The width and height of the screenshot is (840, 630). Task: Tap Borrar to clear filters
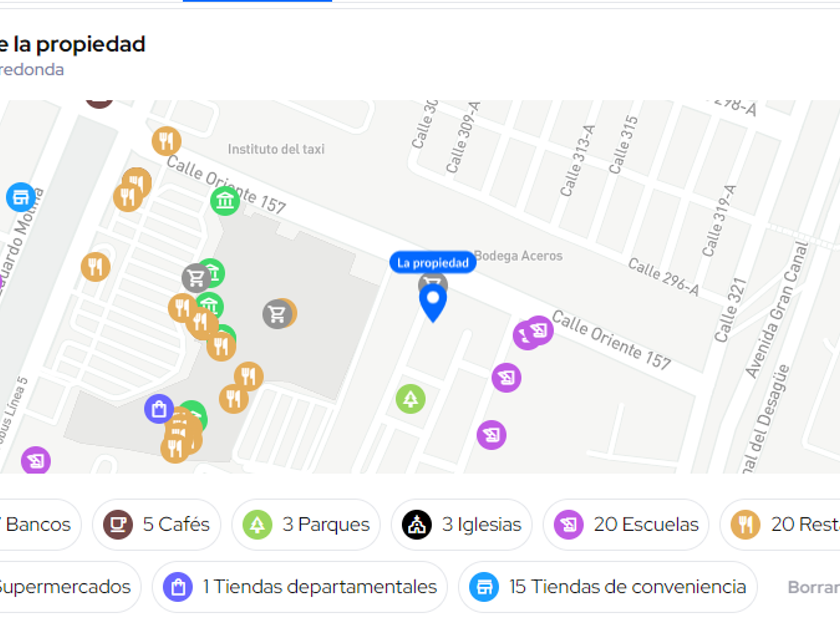pos(812,587)
